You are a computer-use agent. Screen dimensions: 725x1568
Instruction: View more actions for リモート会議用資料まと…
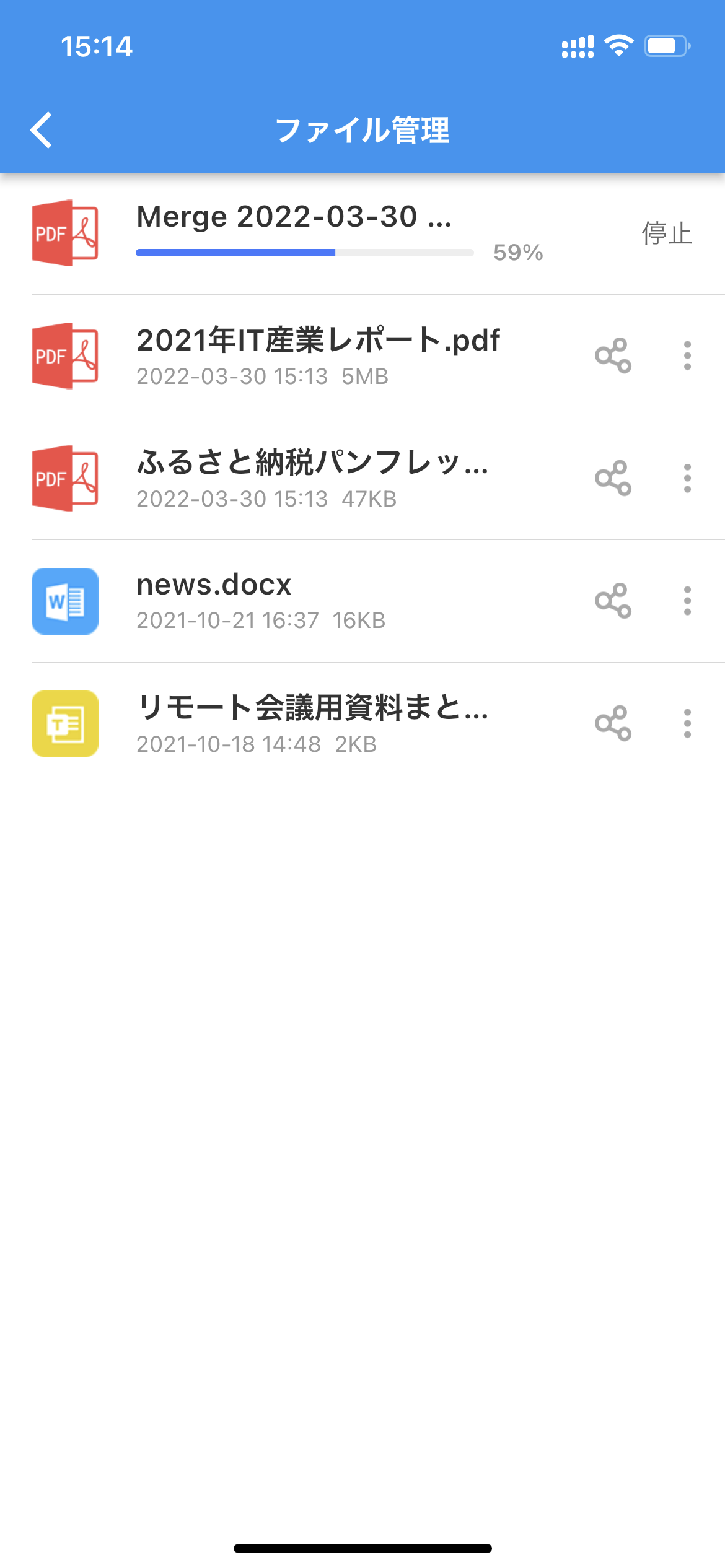click(687, 723)
